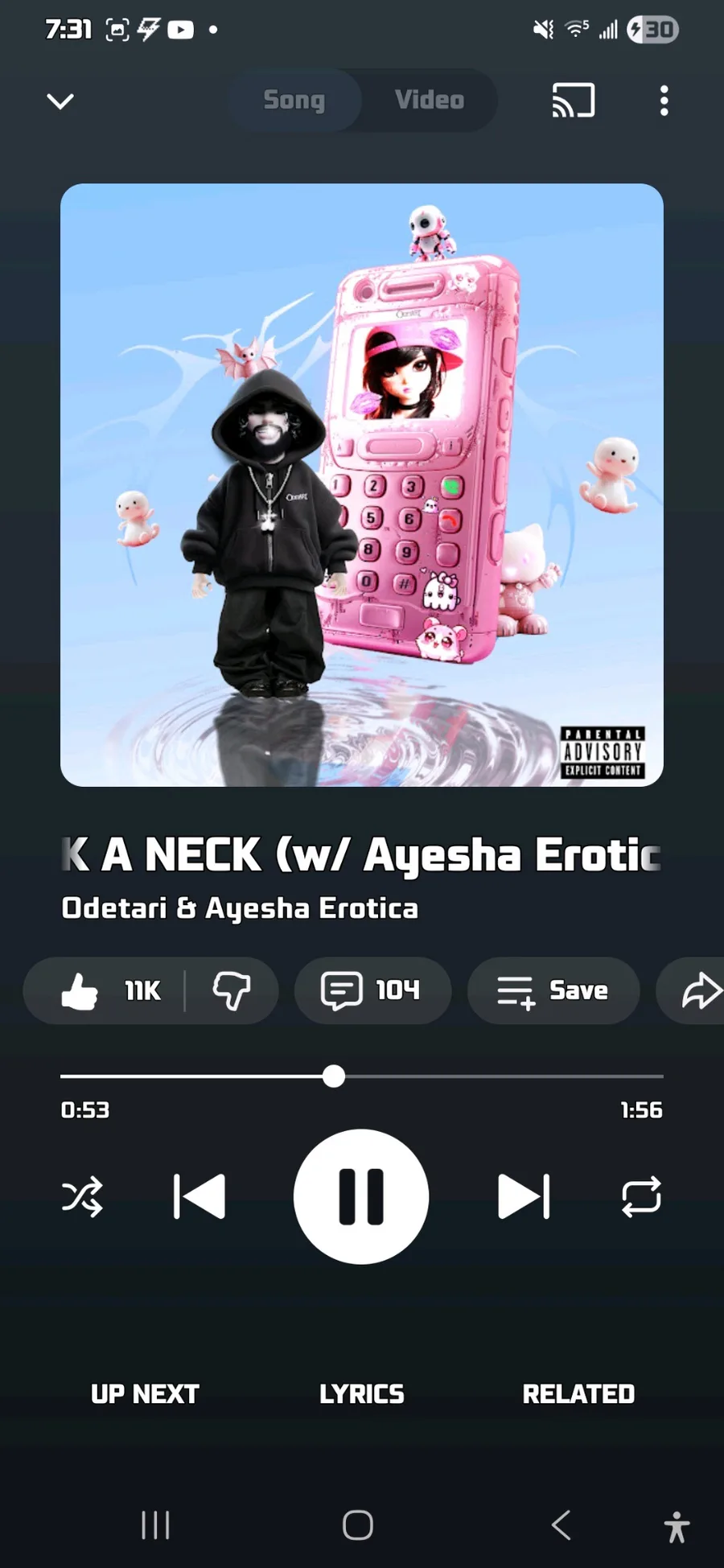The width and height of the screenshot is (724, 1568).
Task: Switch to the Video mode
Action: (430, 100)
